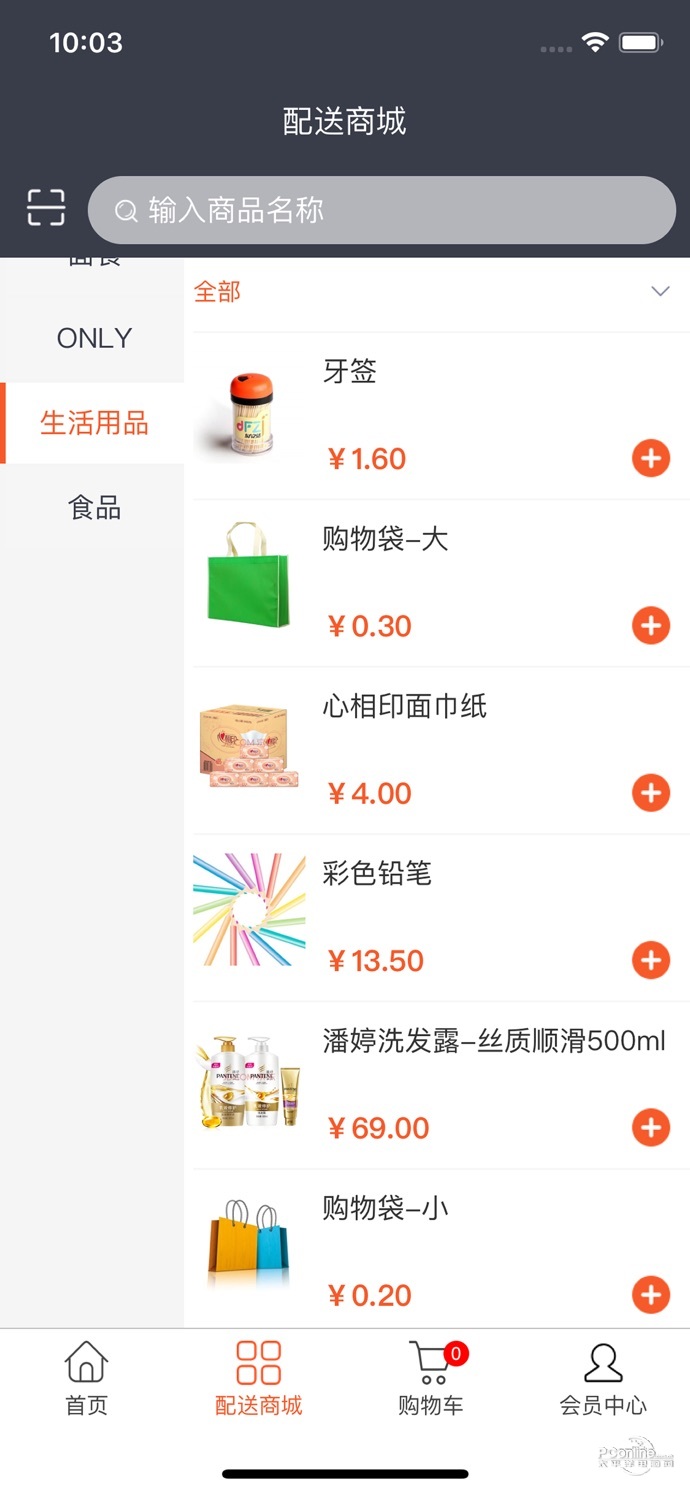Add 彩色铅笔 to the cart

click(651, 960)
